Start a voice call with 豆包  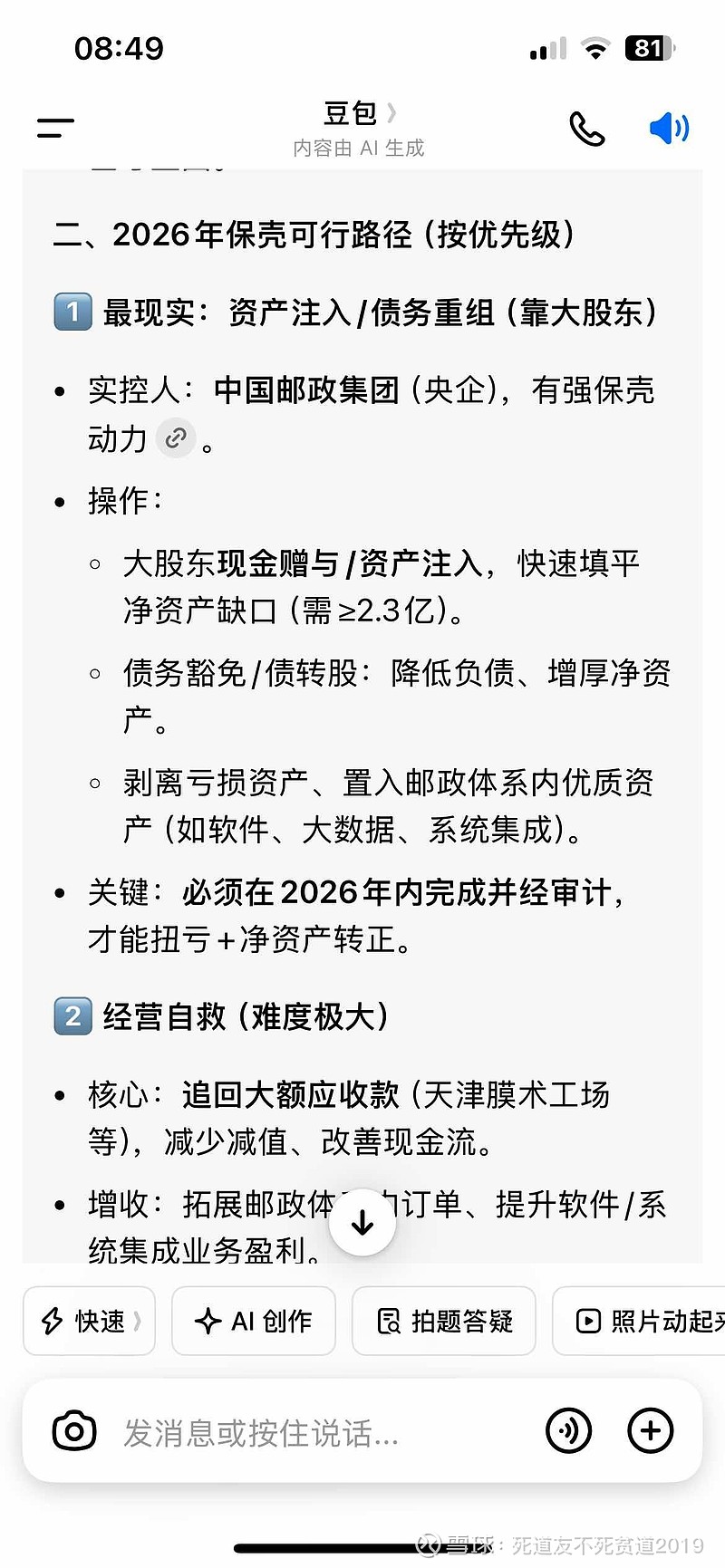587,128
